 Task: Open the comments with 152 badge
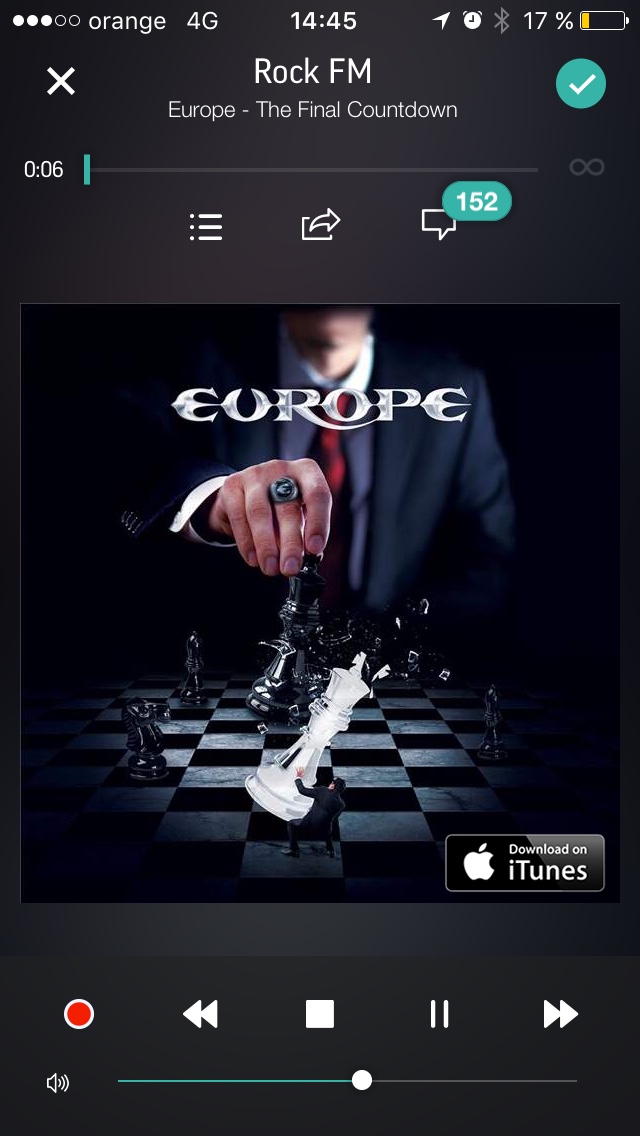tap(439, 224)
